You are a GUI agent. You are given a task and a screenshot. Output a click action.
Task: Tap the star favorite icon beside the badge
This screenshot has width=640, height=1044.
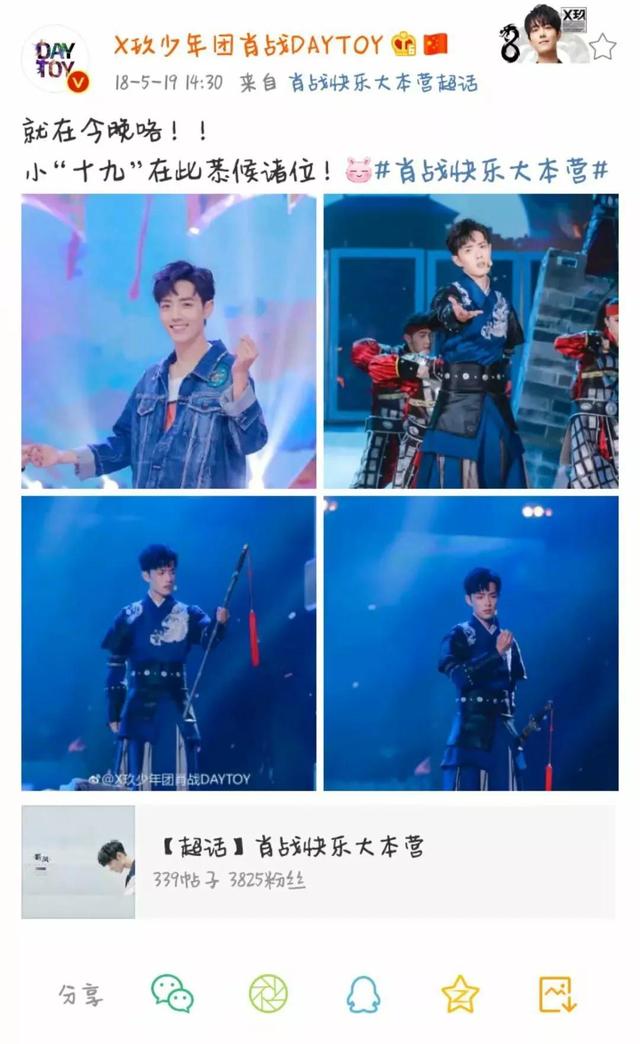pos(603,47)
